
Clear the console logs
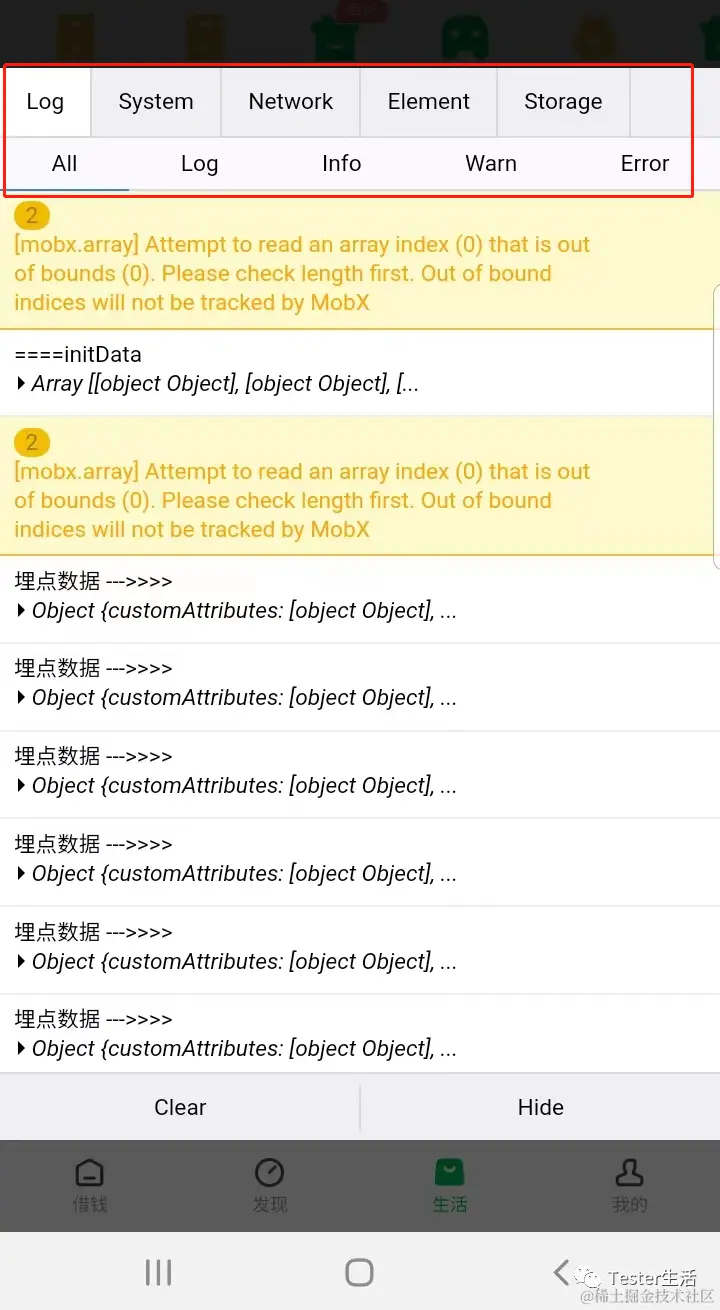click(180, 1107)
